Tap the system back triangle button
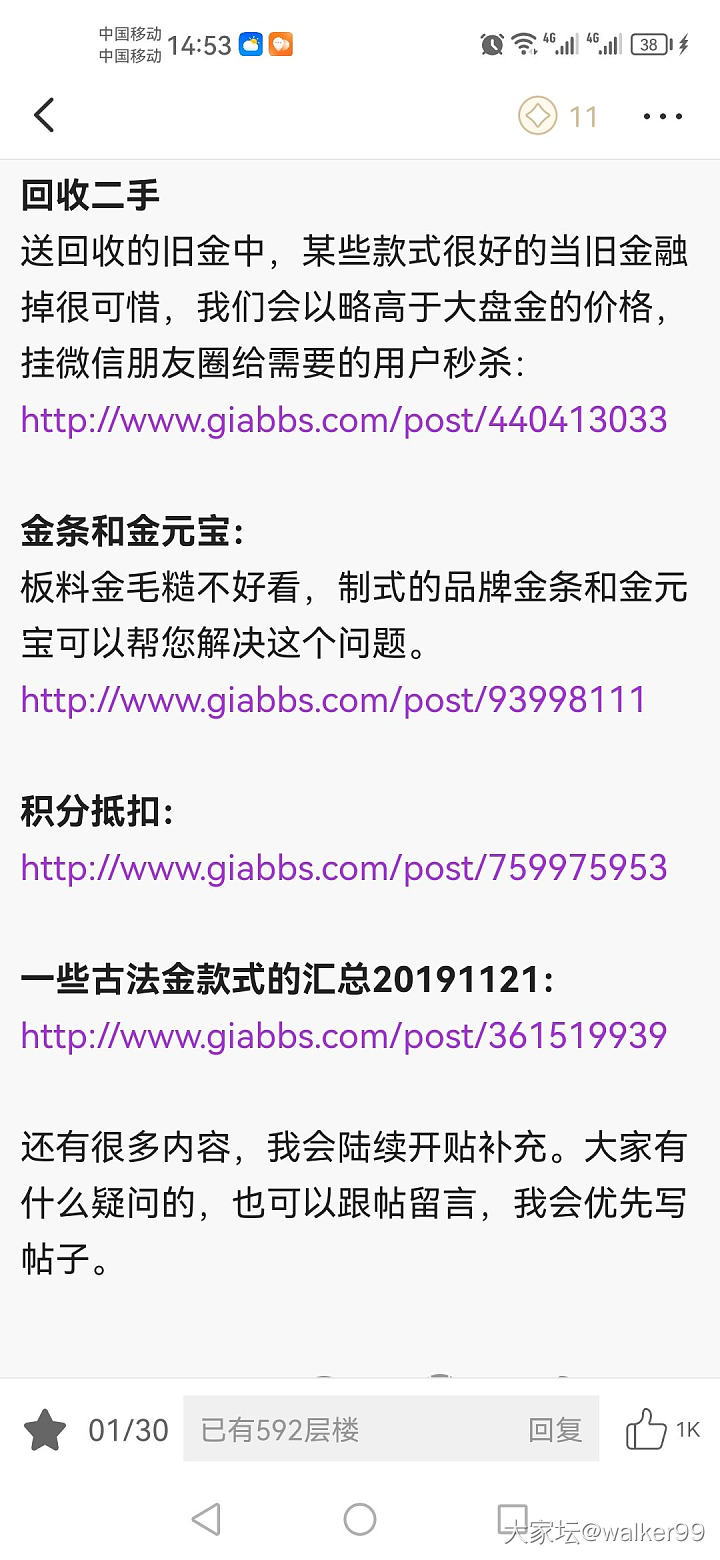This screenshot has width=720, height=1560. [206, 1520]
